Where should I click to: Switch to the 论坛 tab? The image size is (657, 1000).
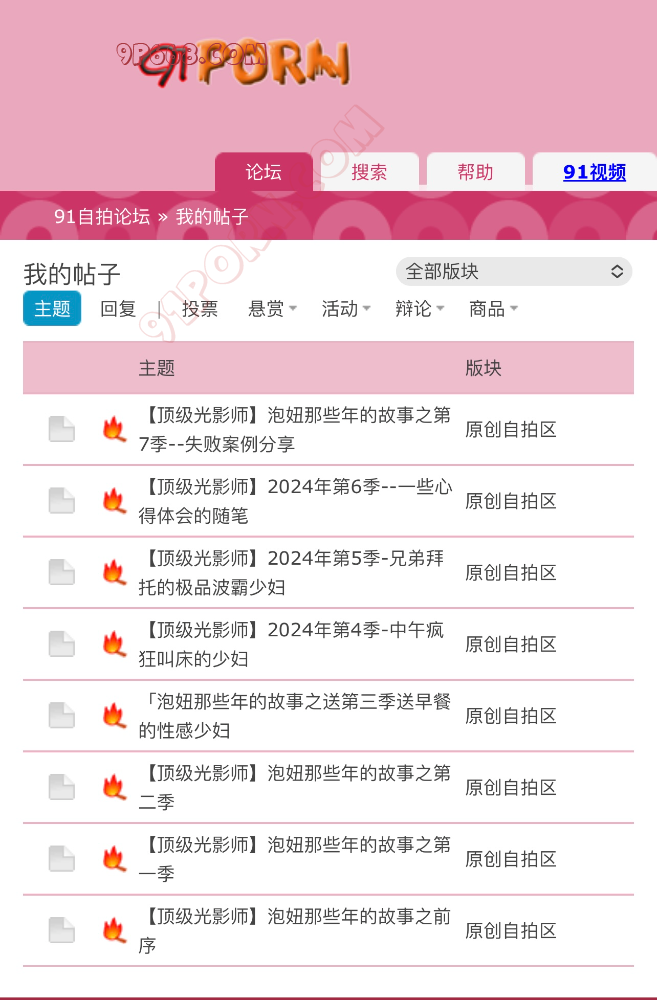[x=264, y=172]
